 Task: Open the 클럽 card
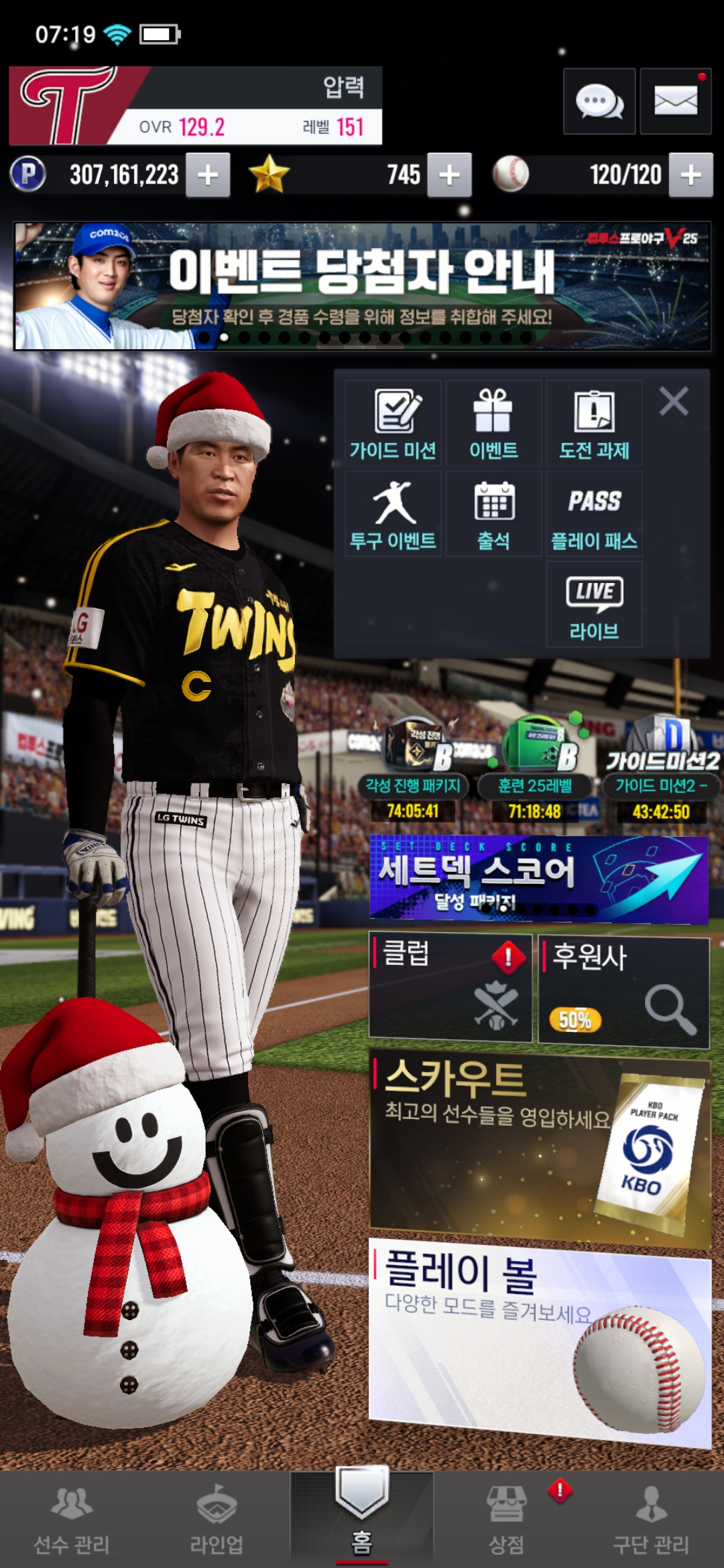[450, 988]
